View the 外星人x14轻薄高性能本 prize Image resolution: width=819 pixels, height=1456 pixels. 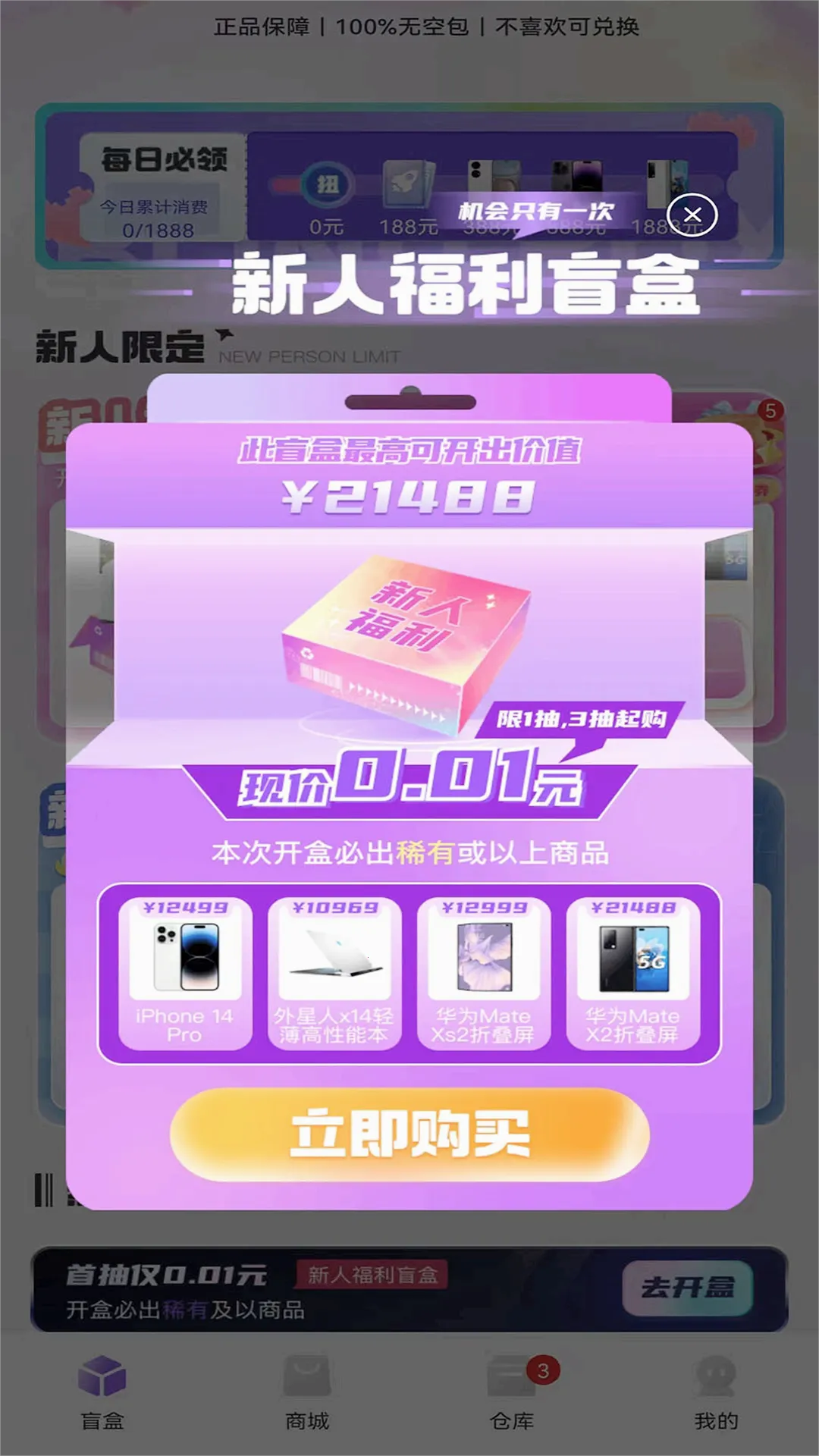334,973
